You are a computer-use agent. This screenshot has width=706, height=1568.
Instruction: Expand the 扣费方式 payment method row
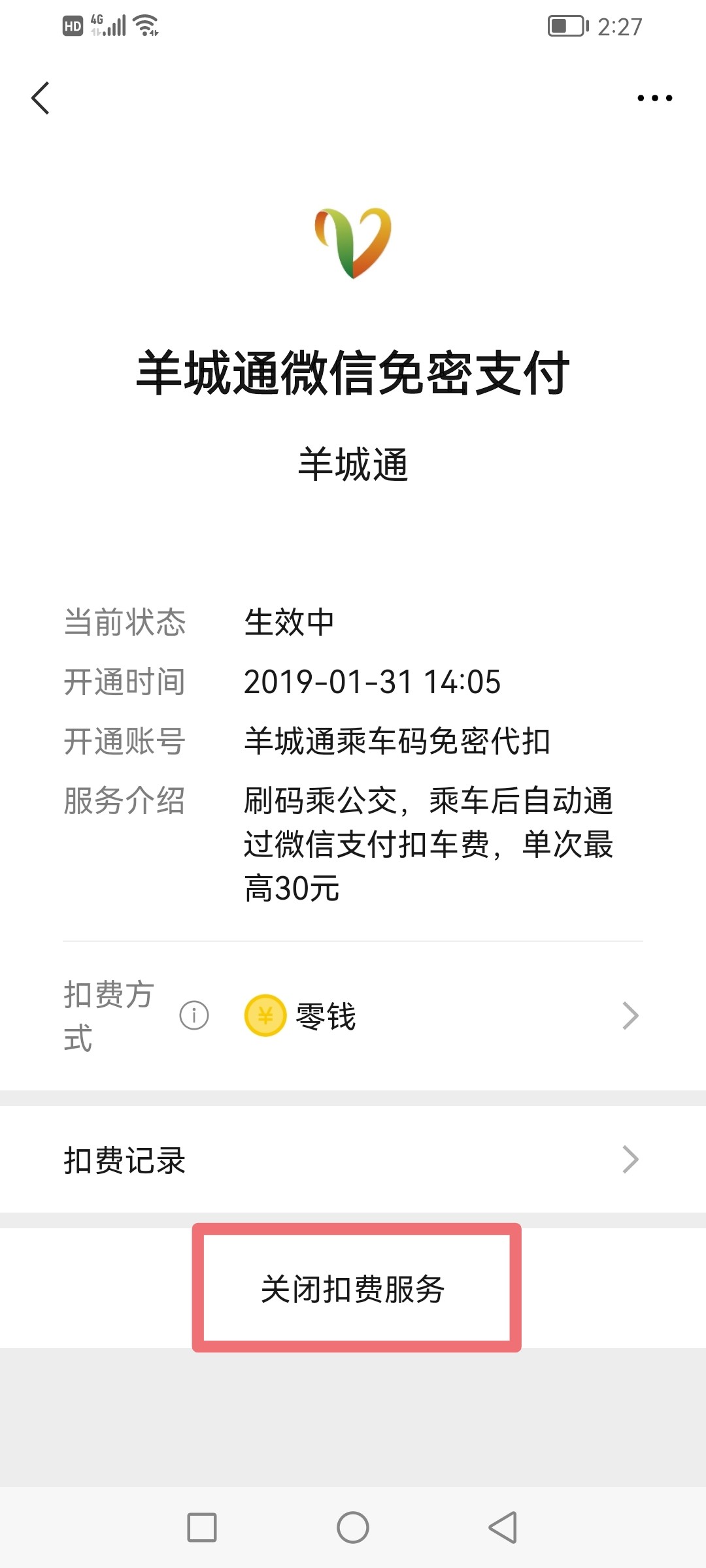(x=353, y=1015)
